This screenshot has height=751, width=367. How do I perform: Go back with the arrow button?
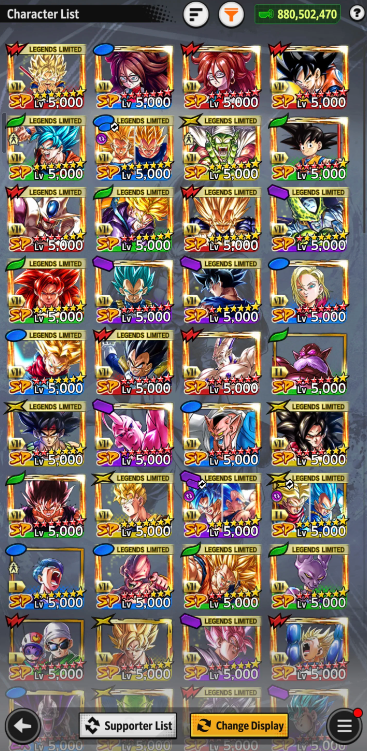(x=23, y=726)
